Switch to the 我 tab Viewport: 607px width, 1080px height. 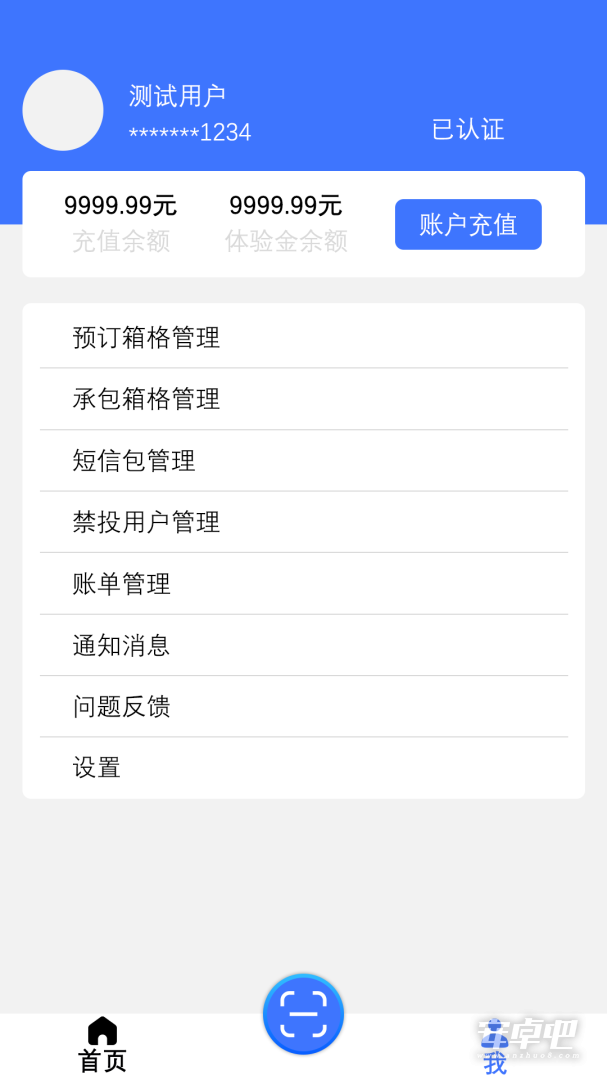495,1046
